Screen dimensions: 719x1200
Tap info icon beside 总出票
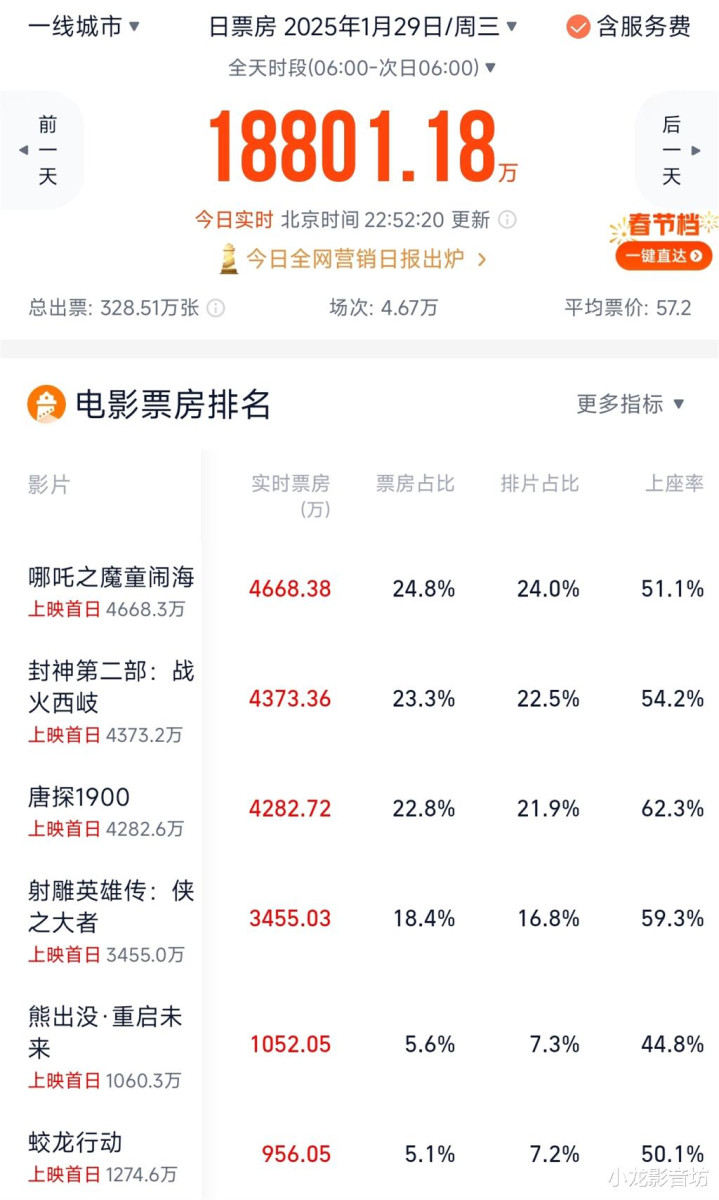(215, 308)
